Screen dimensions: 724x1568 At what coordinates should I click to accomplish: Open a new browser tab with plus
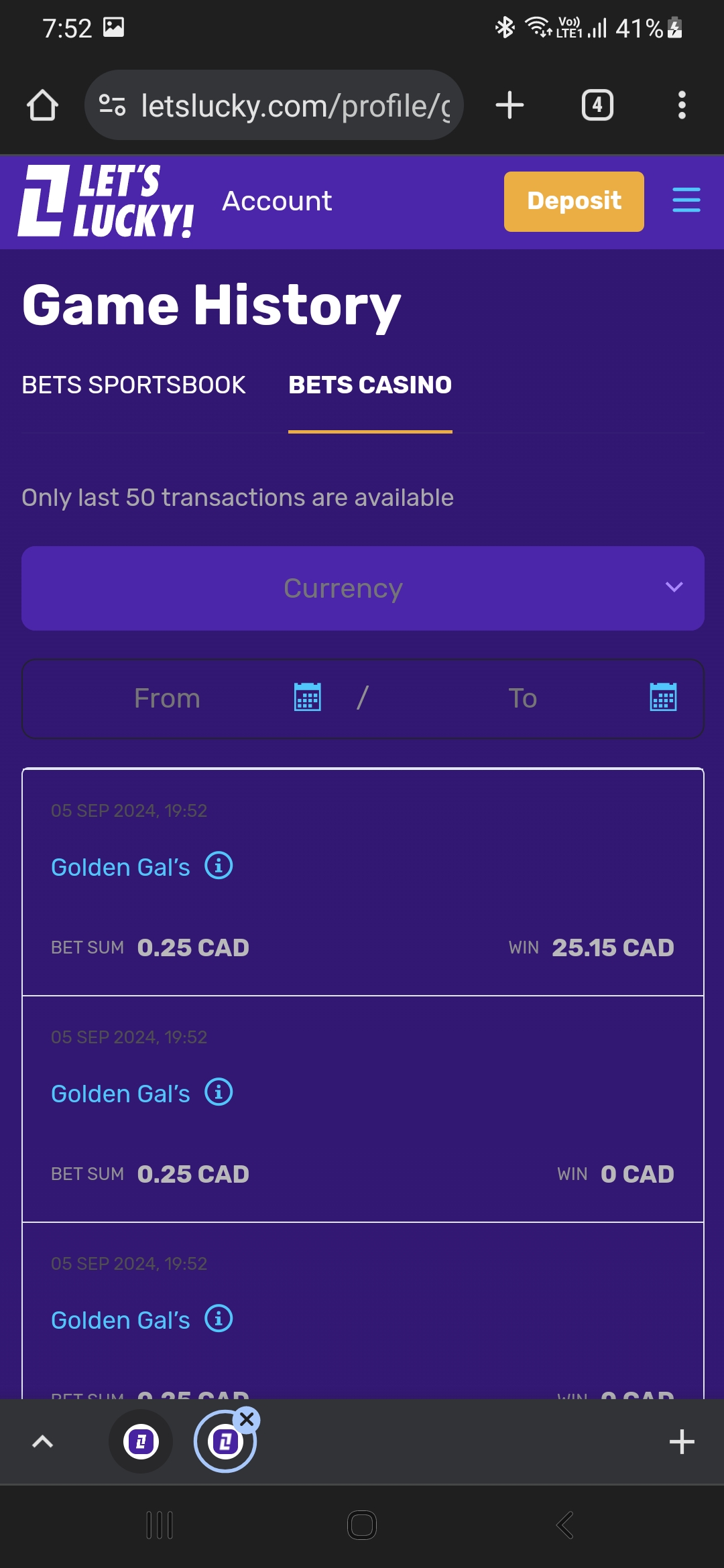click(x=509, y=105)
